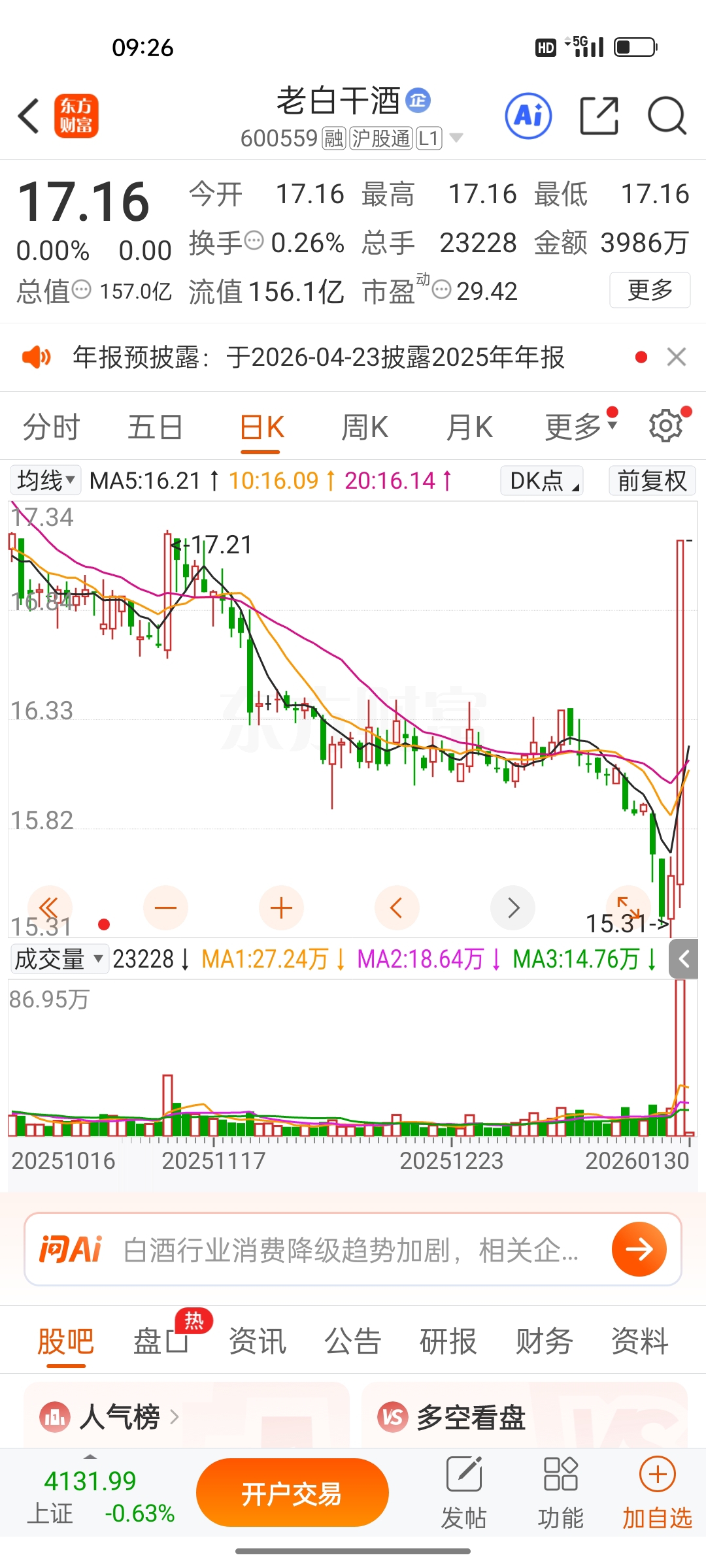
Task: Open the 前复权 adjustment selector
Action: tap(652, 481)
